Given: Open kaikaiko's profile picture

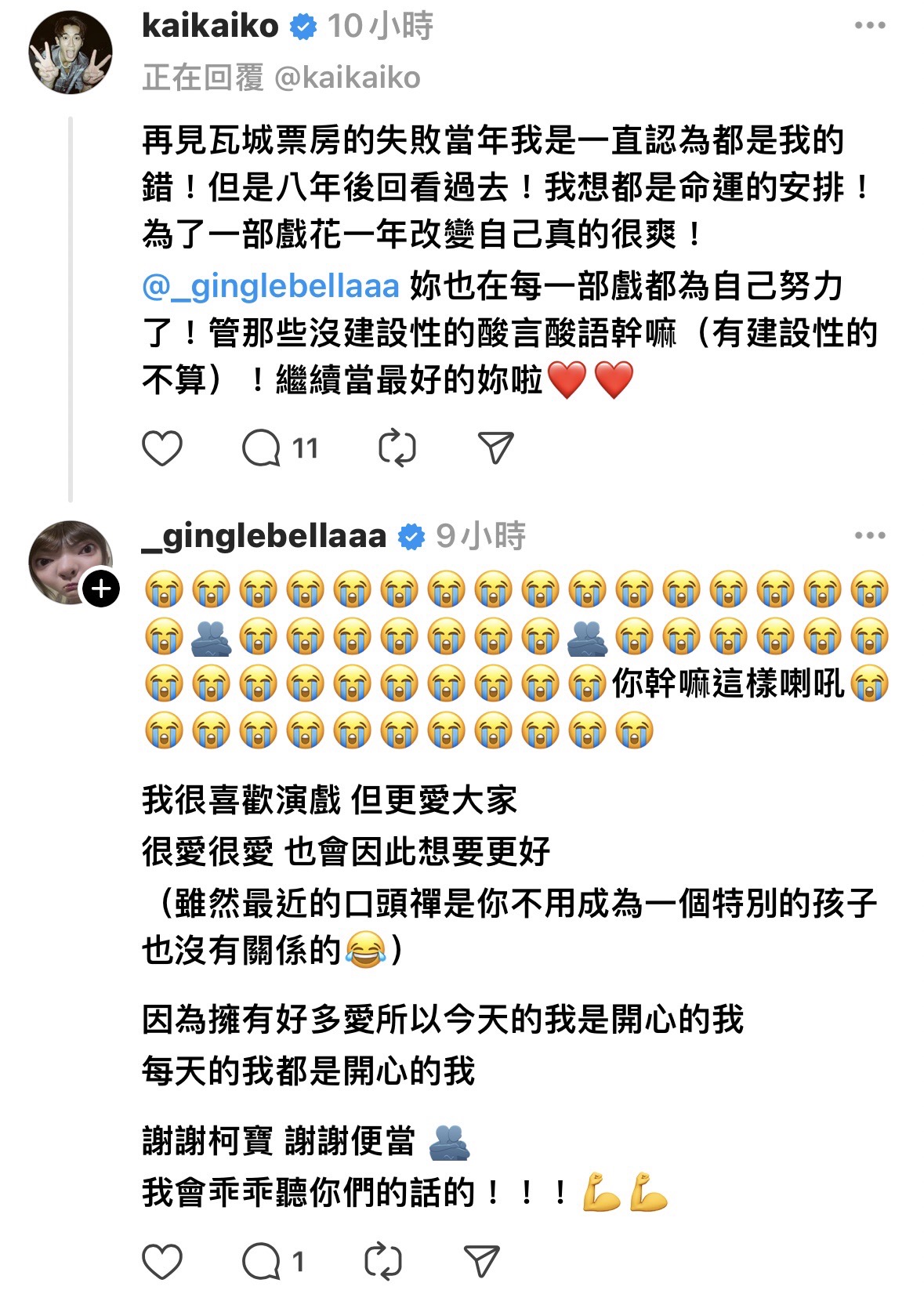Looking at the screenshot, I should [x=71, y=53].
